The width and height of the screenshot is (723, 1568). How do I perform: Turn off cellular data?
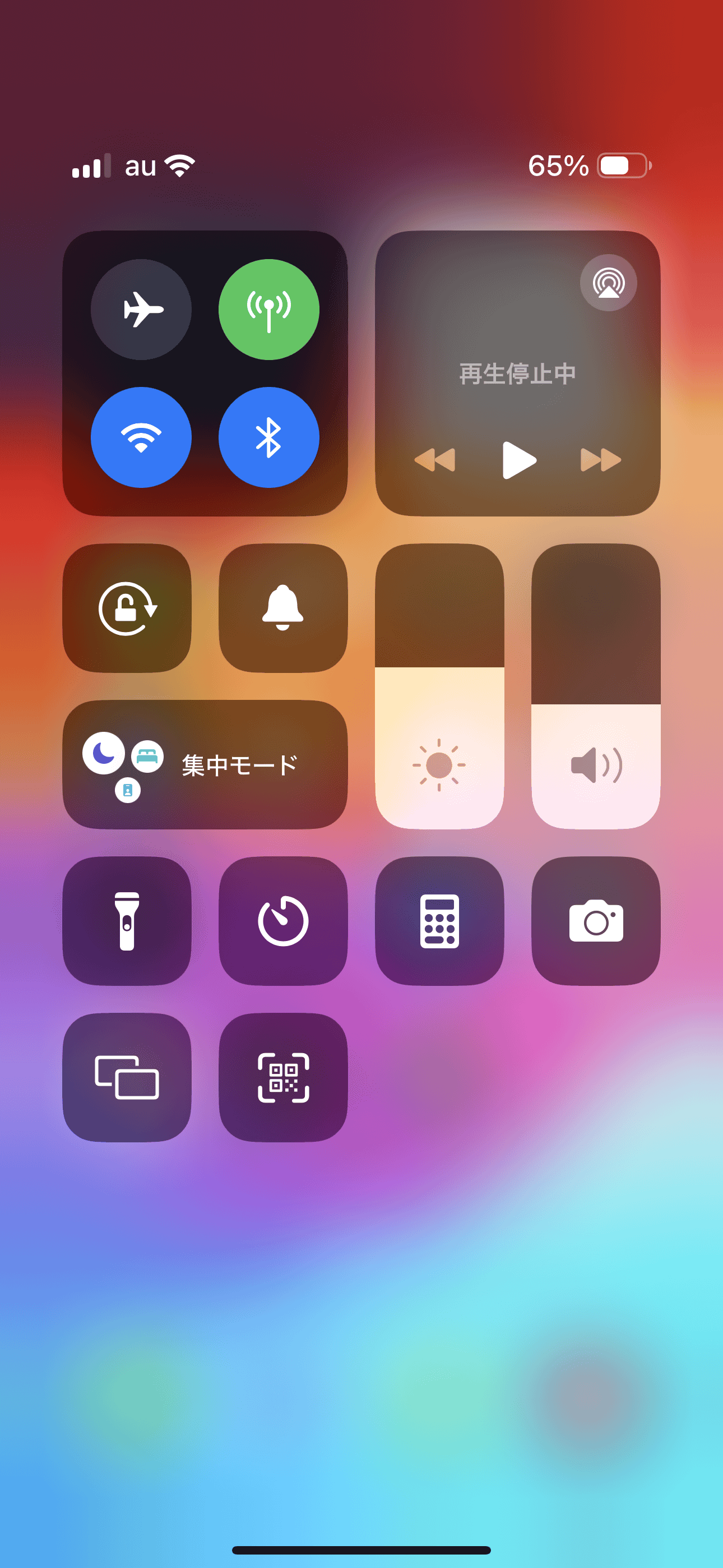tap(268, 309)
